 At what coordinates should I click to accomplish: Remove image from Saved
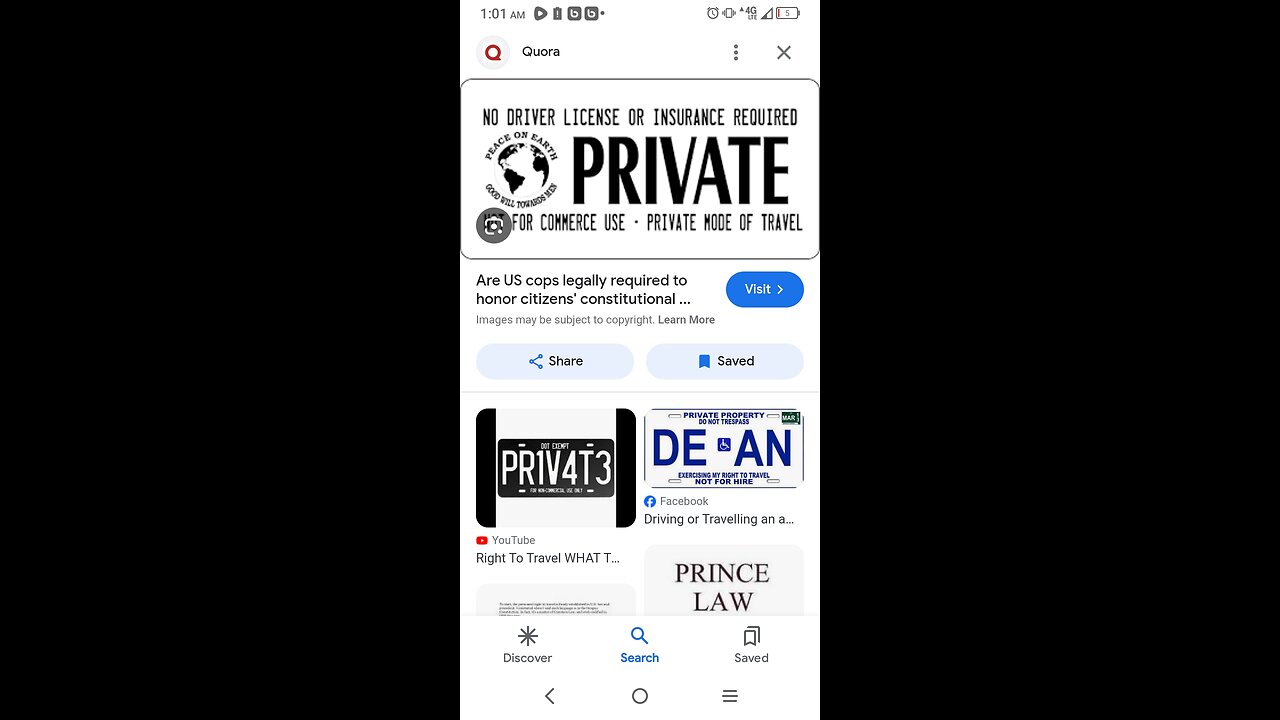point(724,361)
